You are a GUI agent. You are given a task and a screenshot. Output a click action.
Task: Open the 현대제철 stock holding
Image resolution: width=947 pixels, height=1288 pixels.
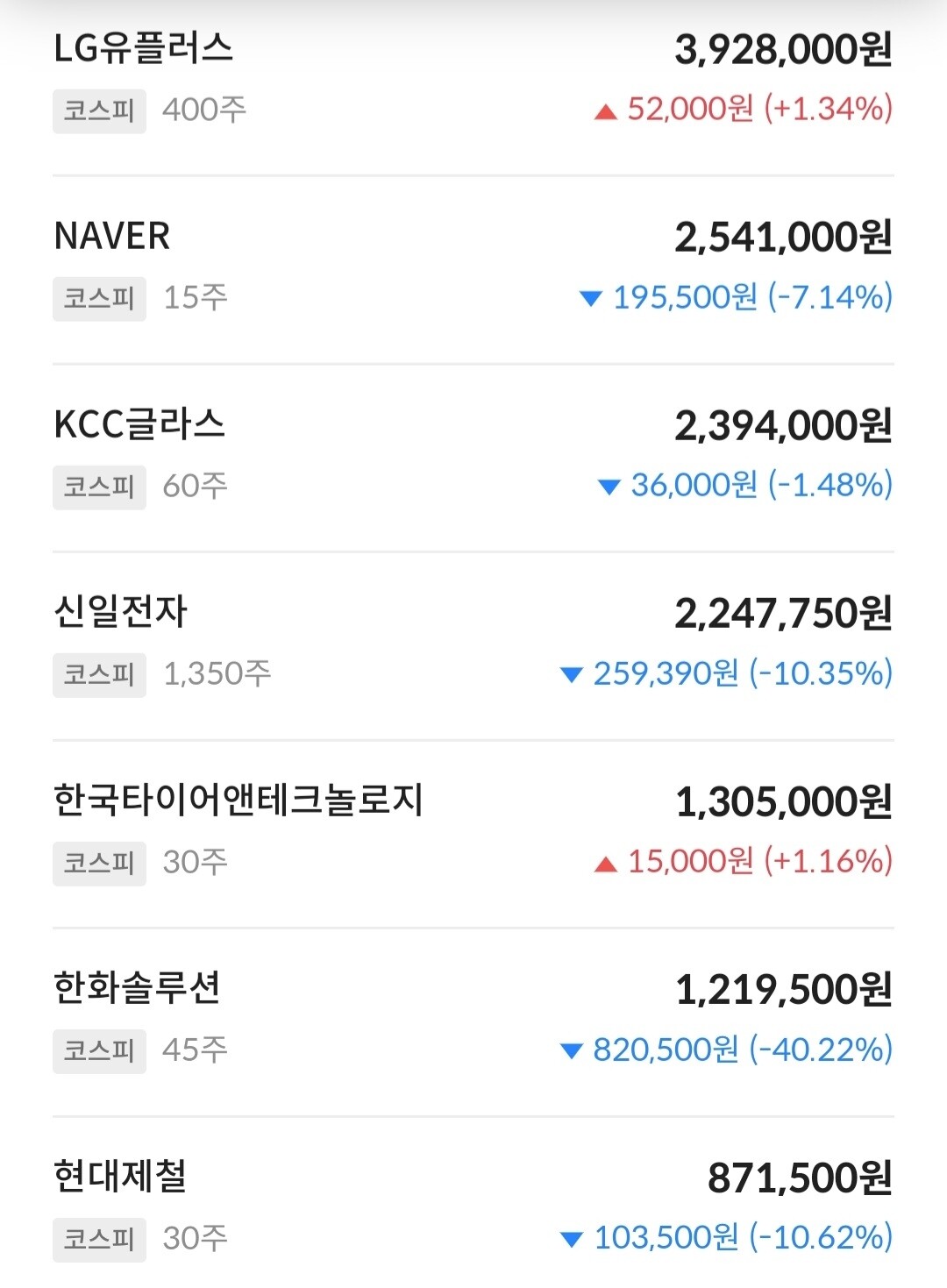coord(473,1206)
